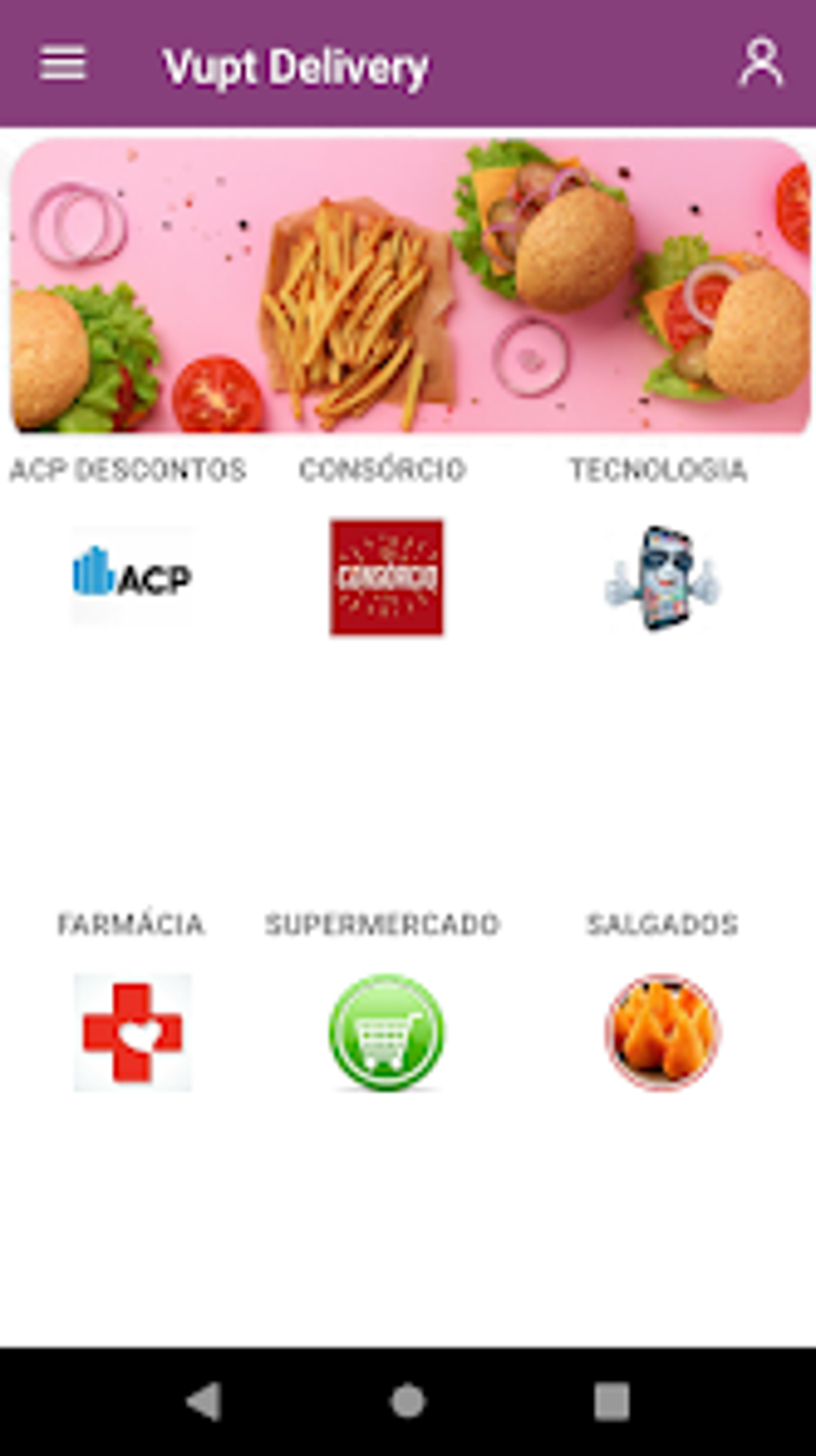Screen dimensions: 816x1456
Task: Browse the Tecnologia category
Action: (x=662, y=578)
